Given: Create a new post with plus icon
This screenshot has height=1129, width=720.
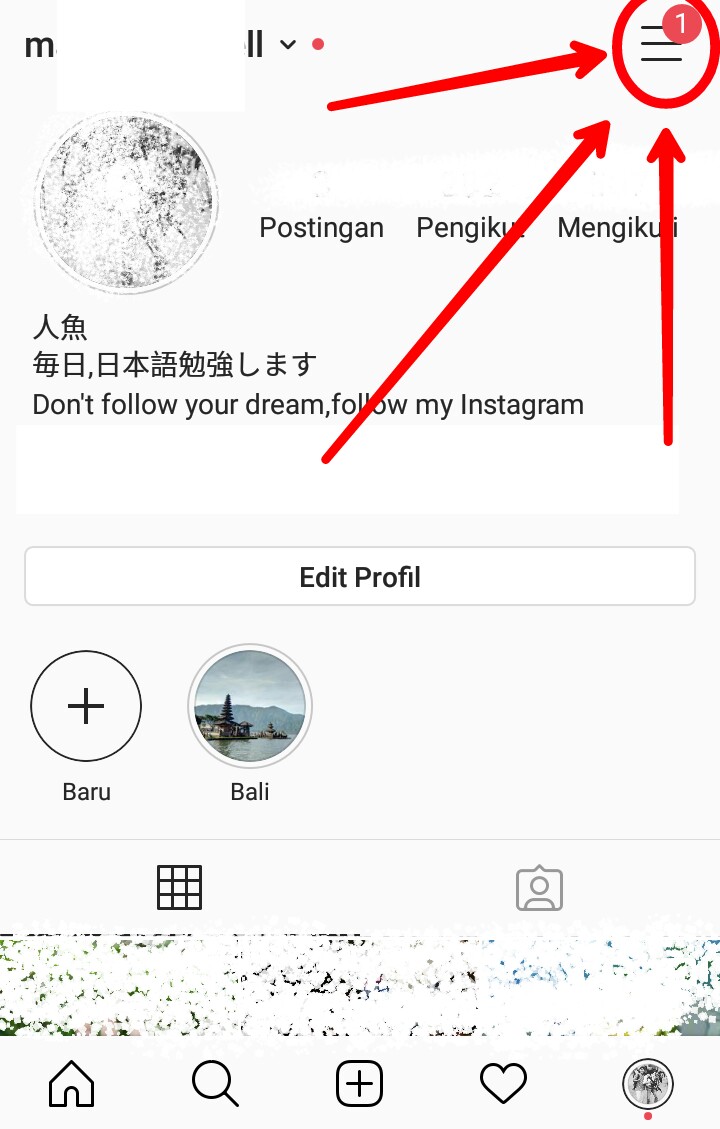Looking at the screenshot, I should (x=360, y=1083).
